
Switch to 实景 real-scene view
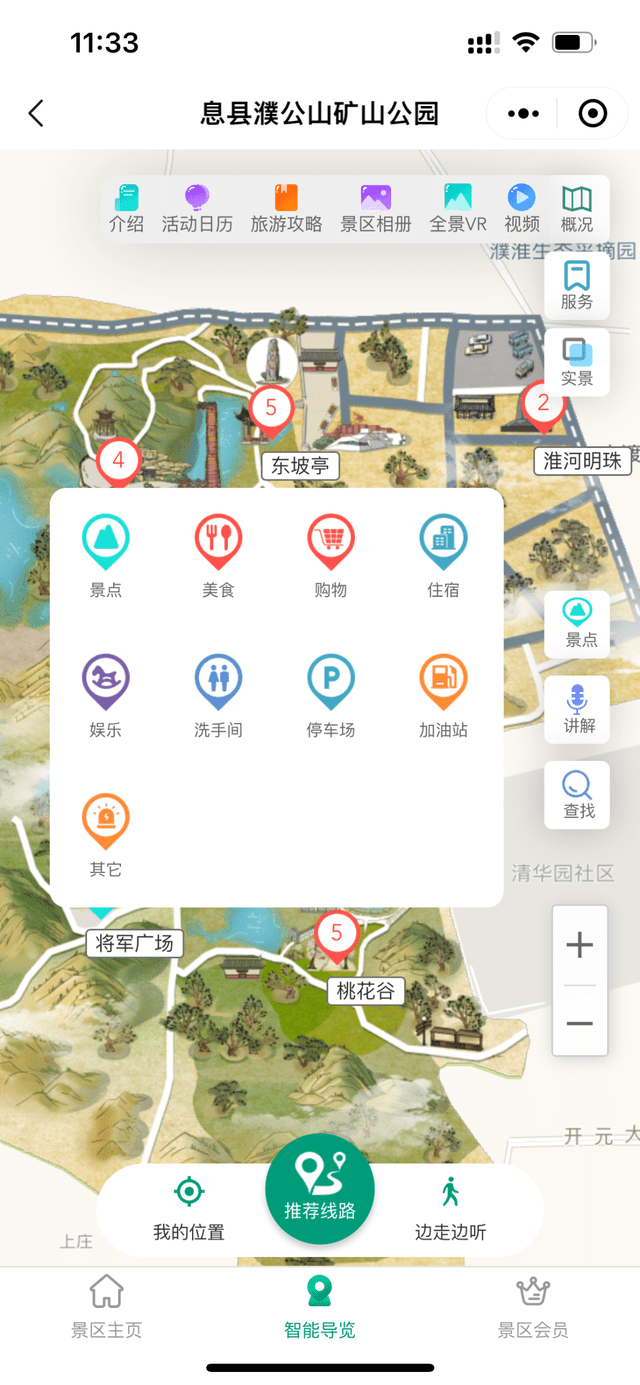(577, 362)
